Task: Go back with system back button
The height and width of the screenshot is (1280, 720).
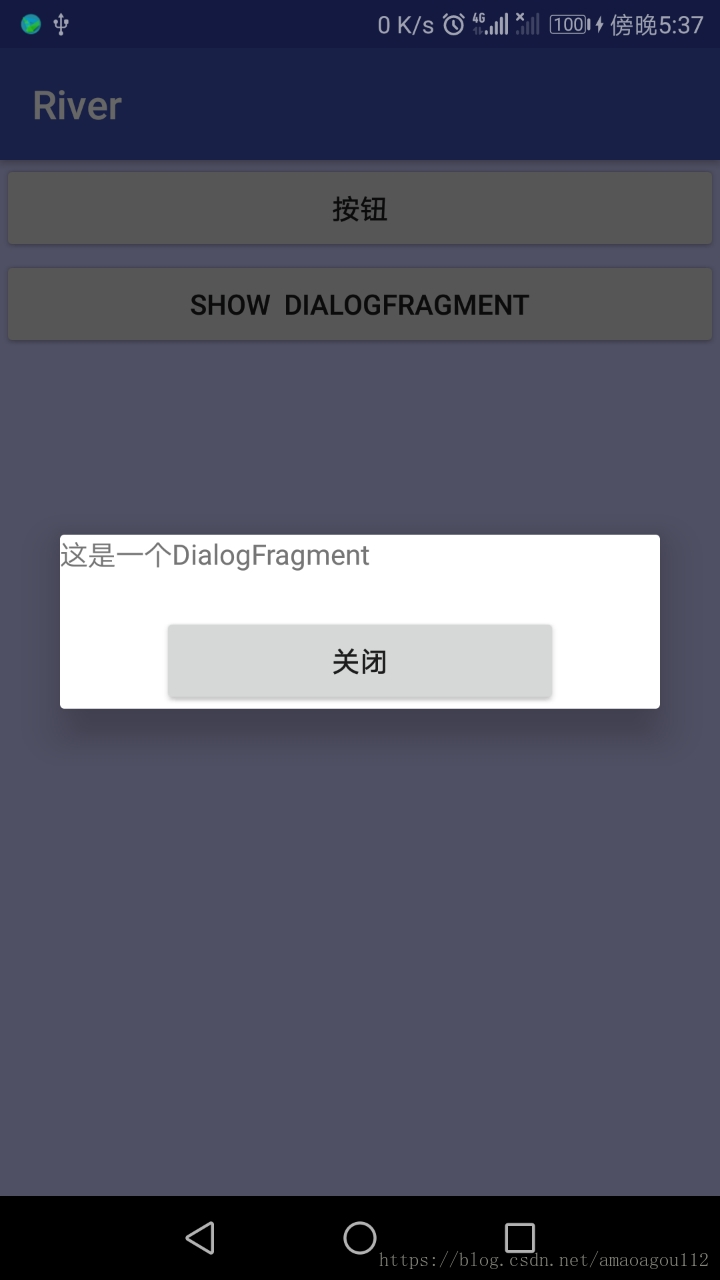Action: 200,1238
